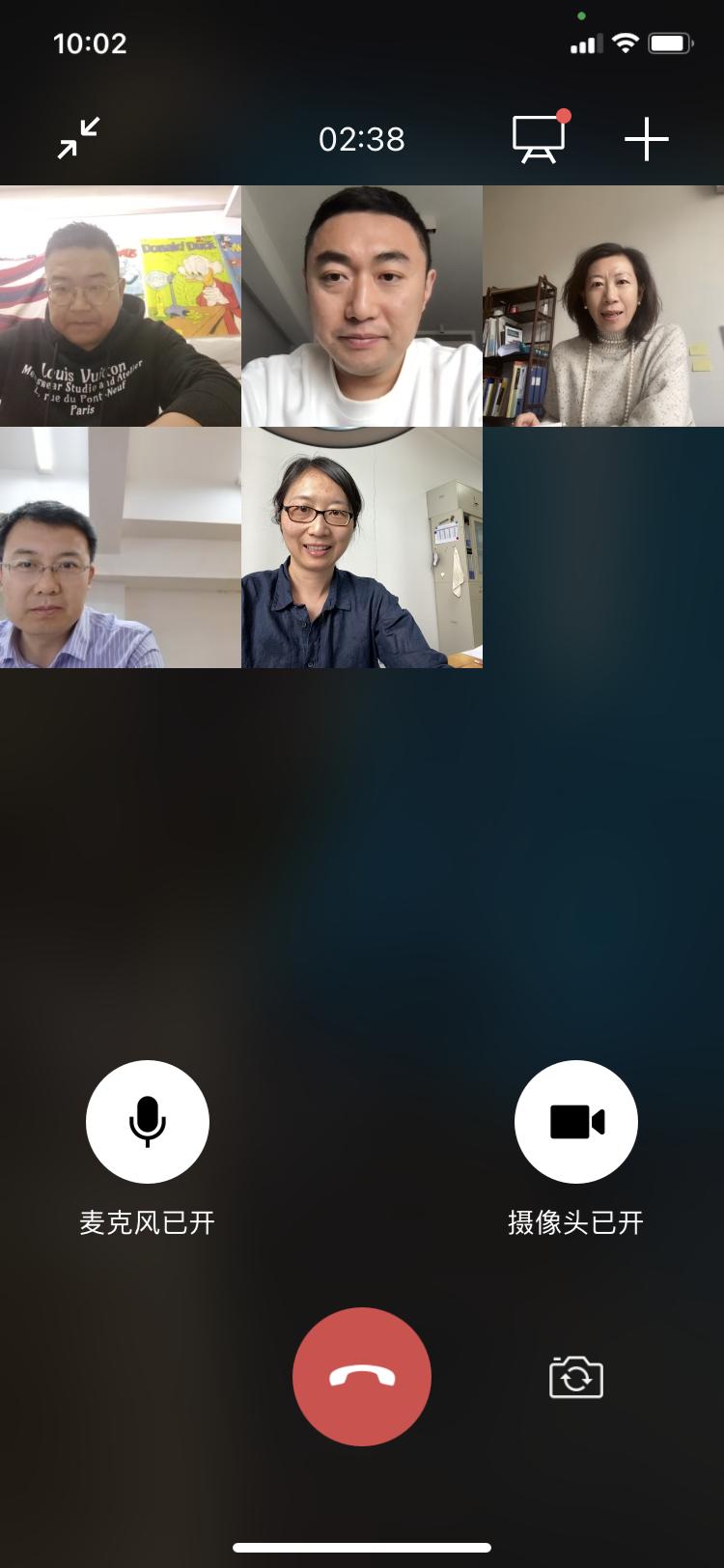Enlarge video of man in white t-shirt
Viewport: 724px width, 1568px height.
[x=362, y=306]
